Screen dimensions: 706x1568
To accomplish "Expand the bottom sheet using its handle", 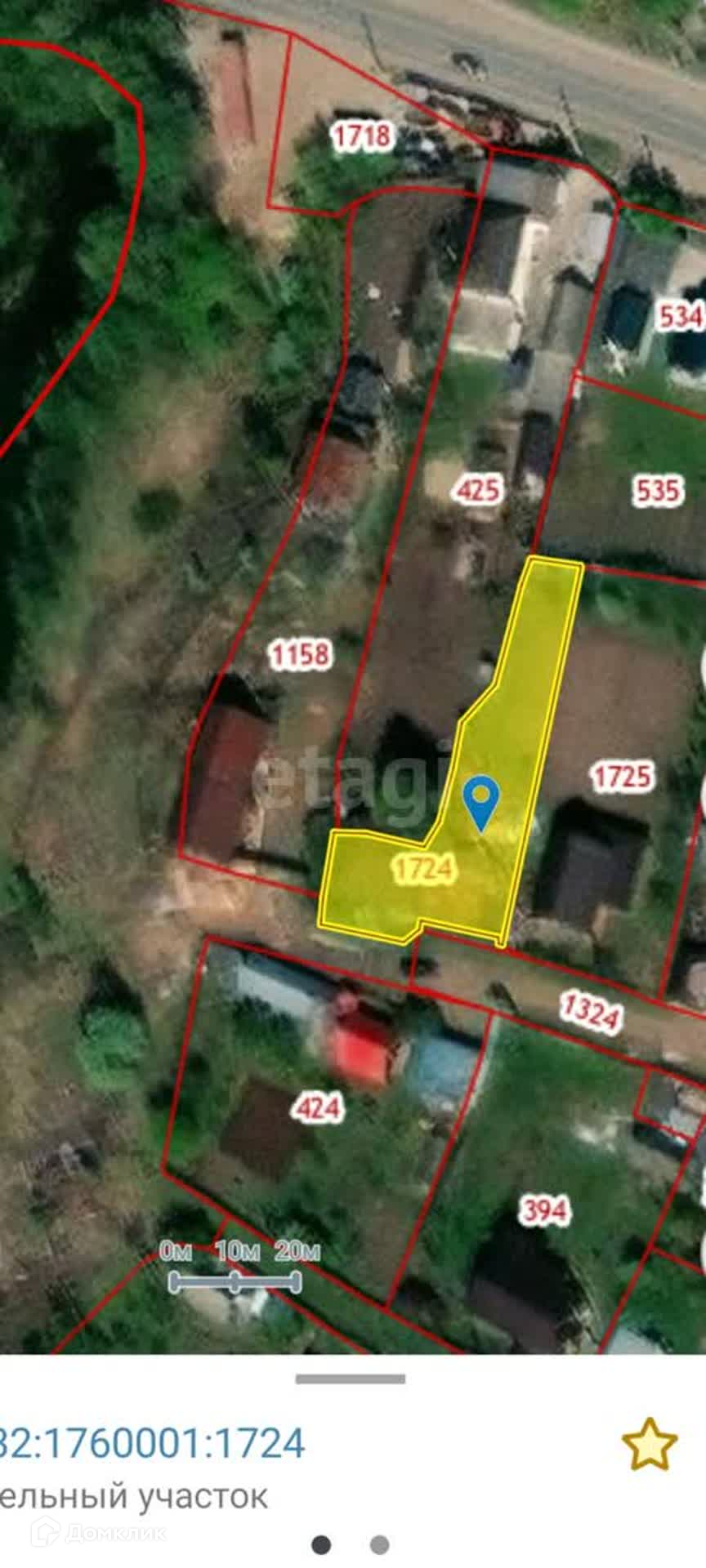I will pos(351,1379).
